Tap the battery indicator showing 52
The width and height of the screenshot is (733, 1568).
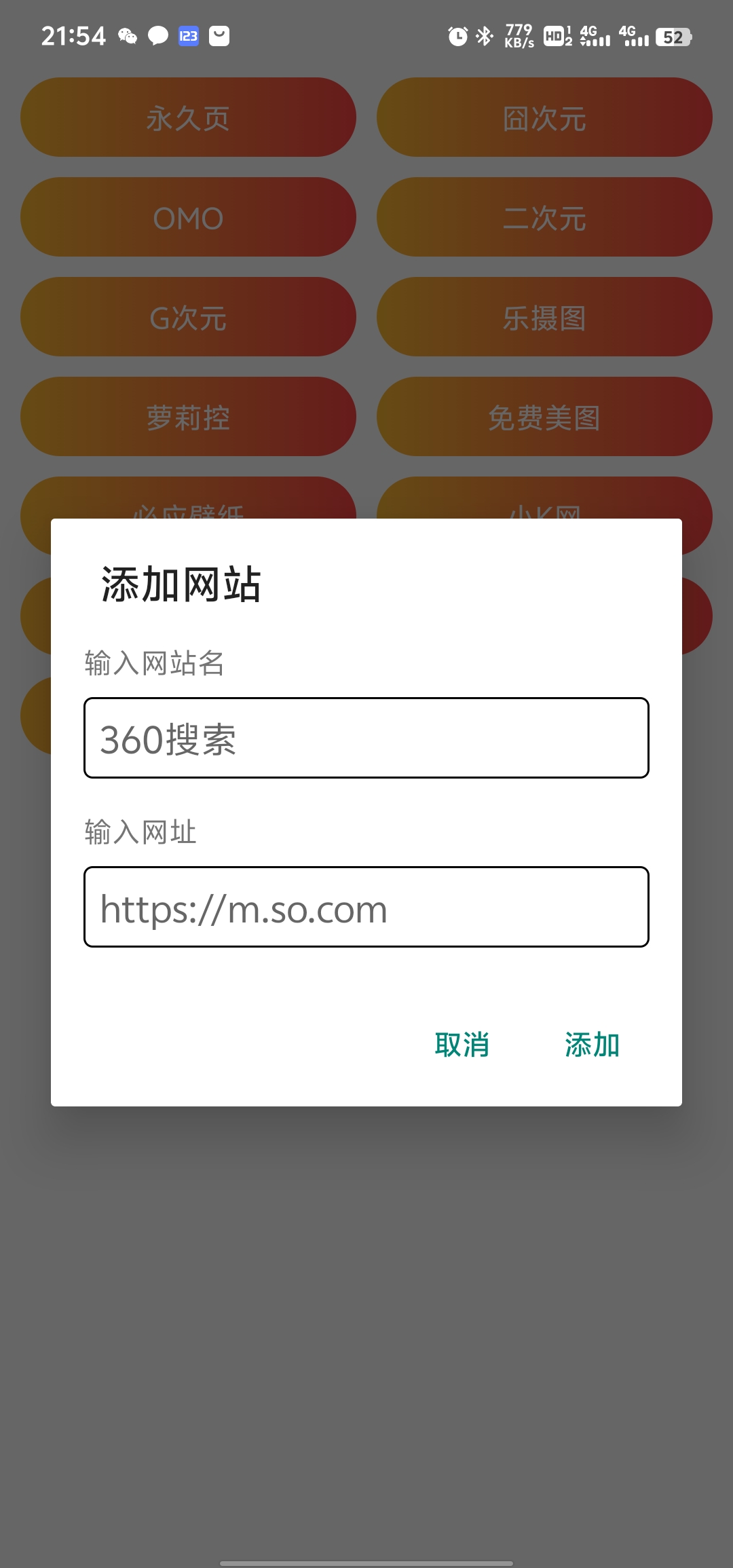[x=674, y=37]
